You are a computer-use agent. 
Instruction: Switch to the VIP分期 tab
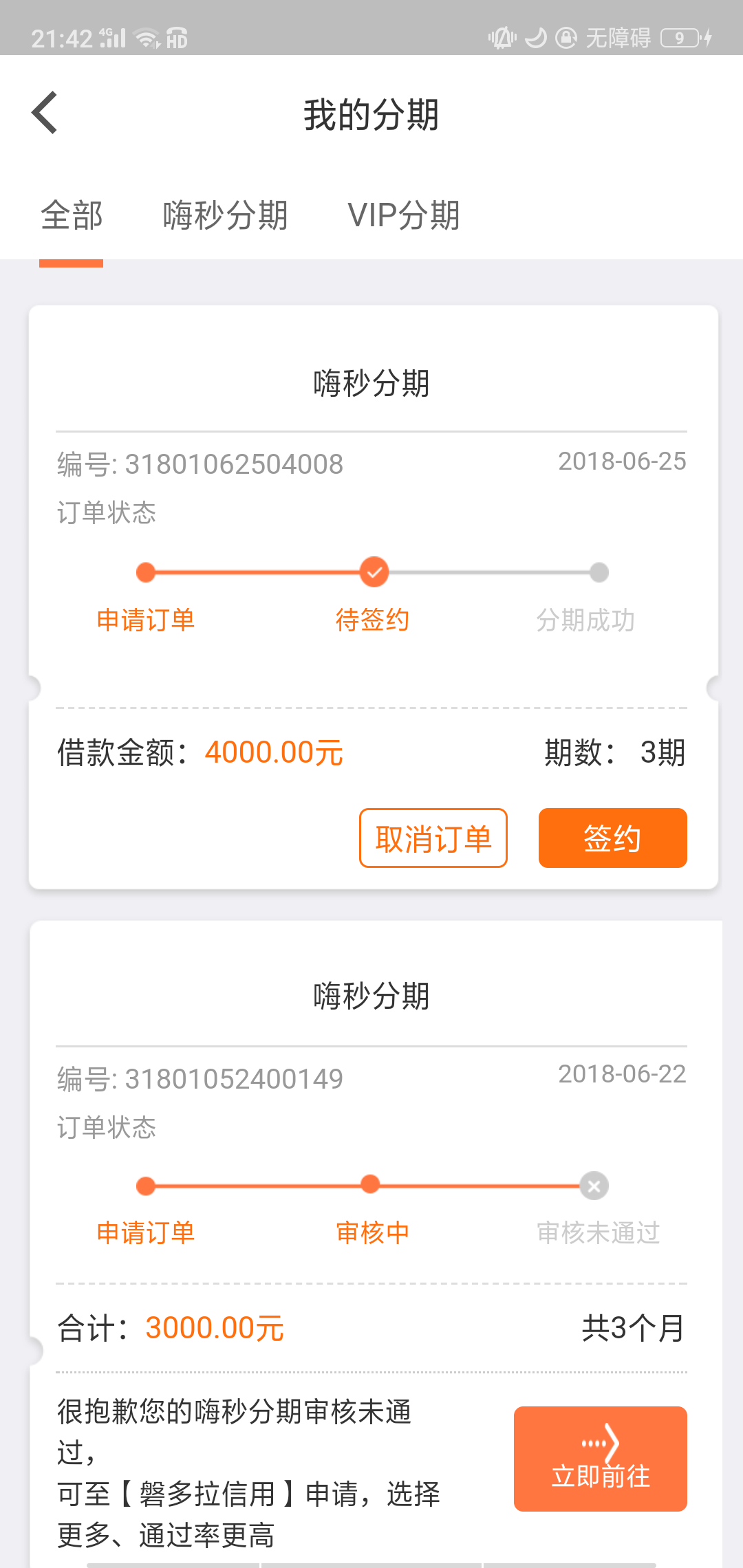404,215
